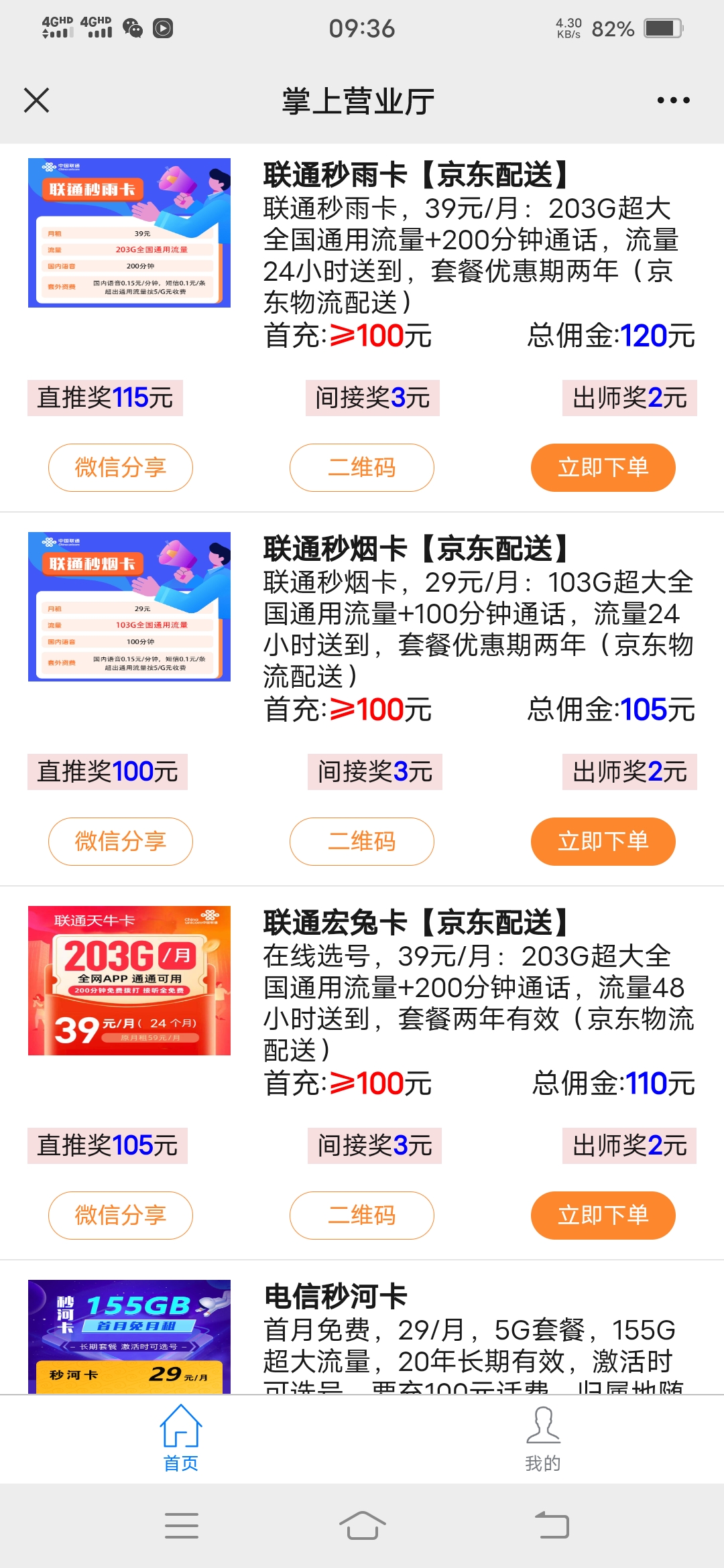The image size is (724, 1568).
Task: Show 二维码 for 联通宏兔卡
Action: [362, 1215]
